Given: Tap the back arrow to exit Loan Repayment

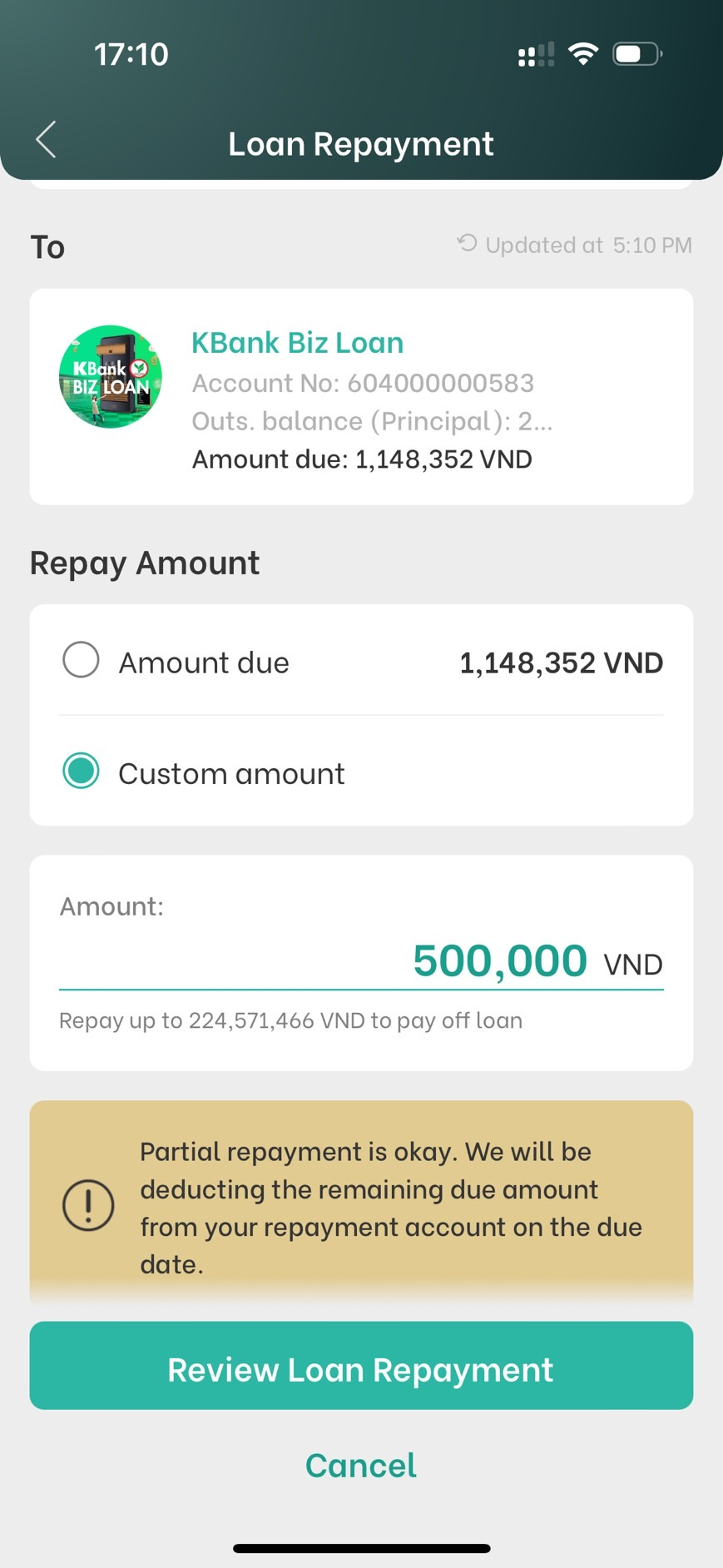Looking at the screenshot, I should tap(46, 141).
